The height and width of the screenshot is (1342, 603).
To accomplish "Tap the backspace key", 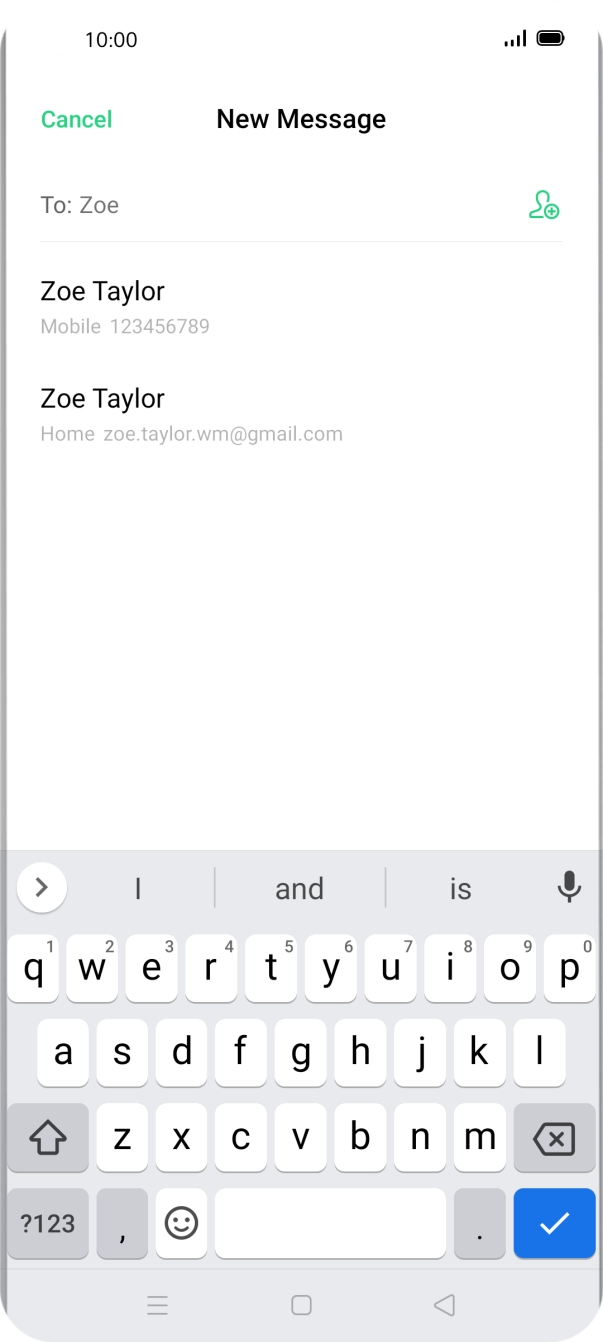I will [553, 1138].
